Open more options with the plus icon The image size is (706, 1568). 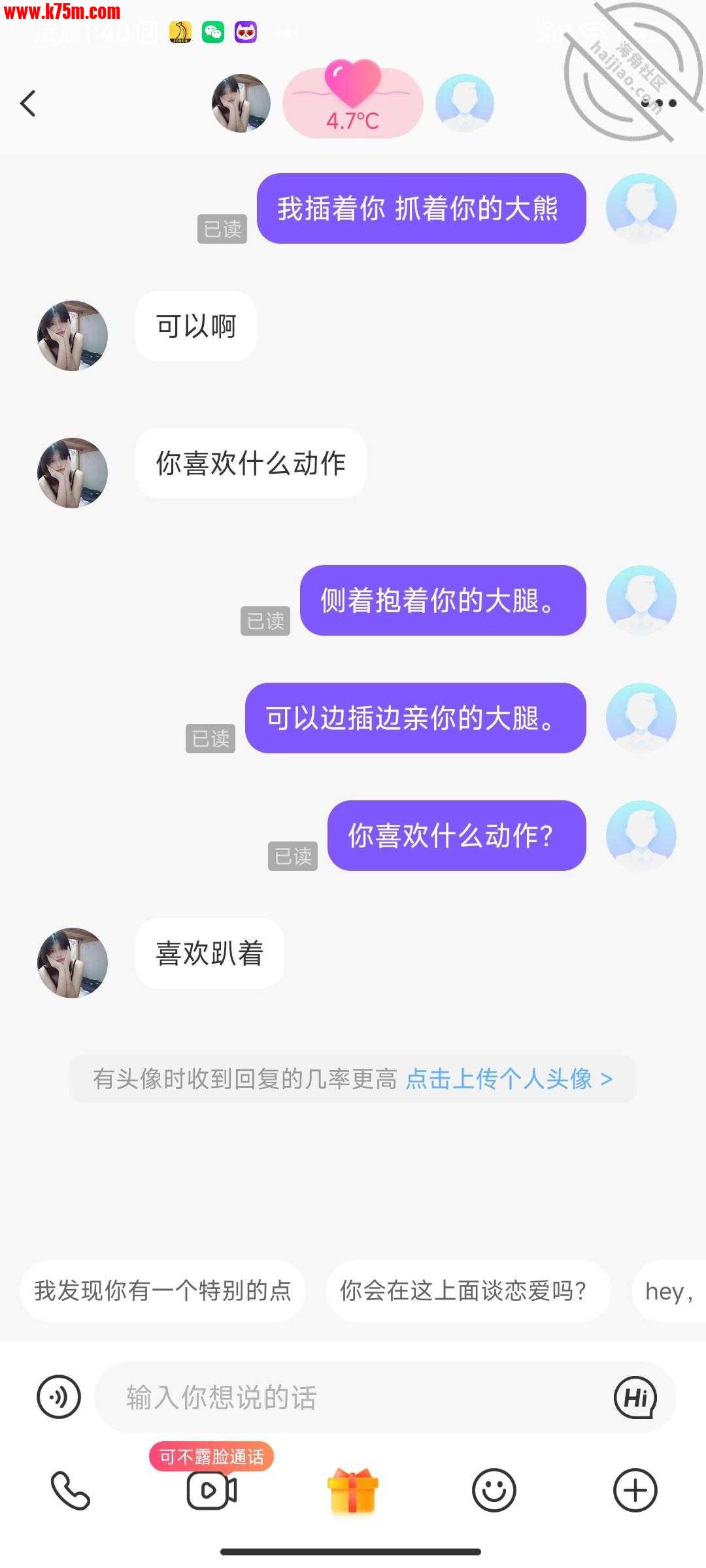point(635,1491)
